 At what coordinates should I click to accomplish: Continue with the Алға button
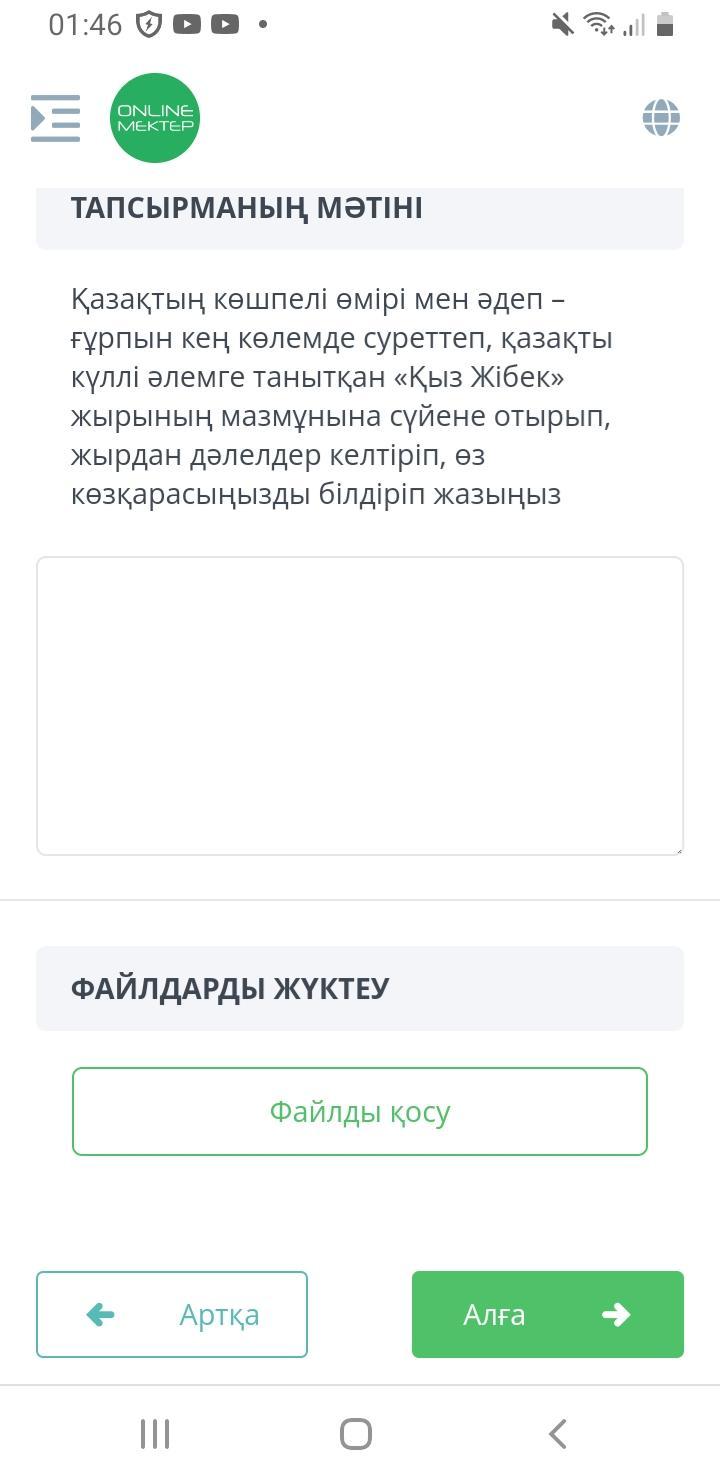tap(548, 1314)
